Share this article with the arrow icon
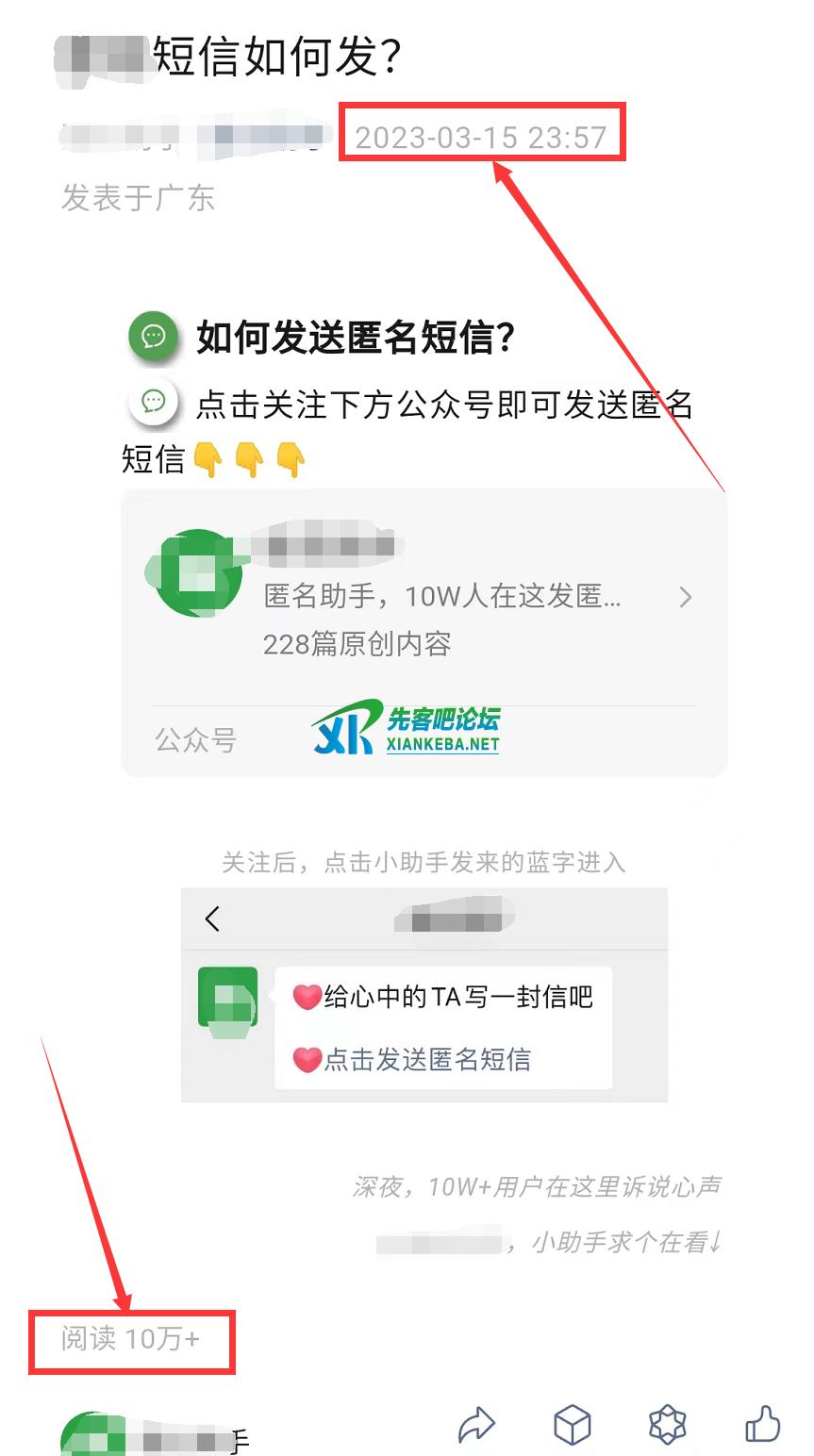 pyautogui.click(x=477, y=1425)
